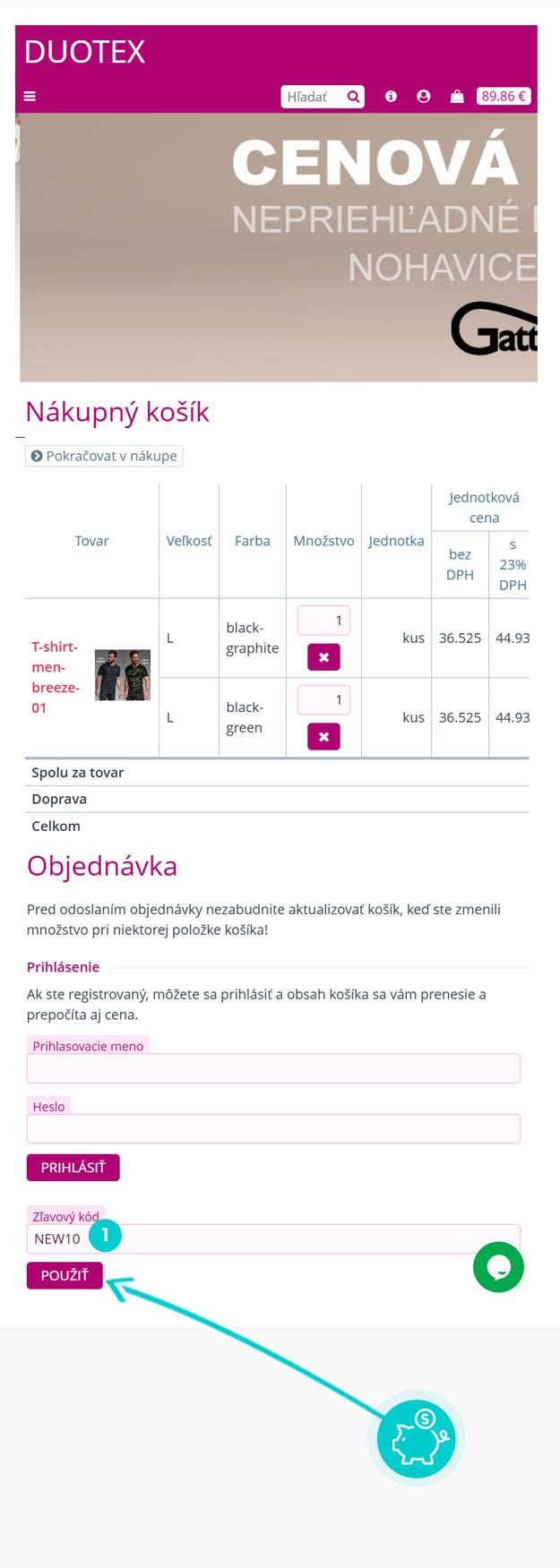Remove the black-green item from cart
This screenshot has width=560, height=1568.
tap(323, 737)
